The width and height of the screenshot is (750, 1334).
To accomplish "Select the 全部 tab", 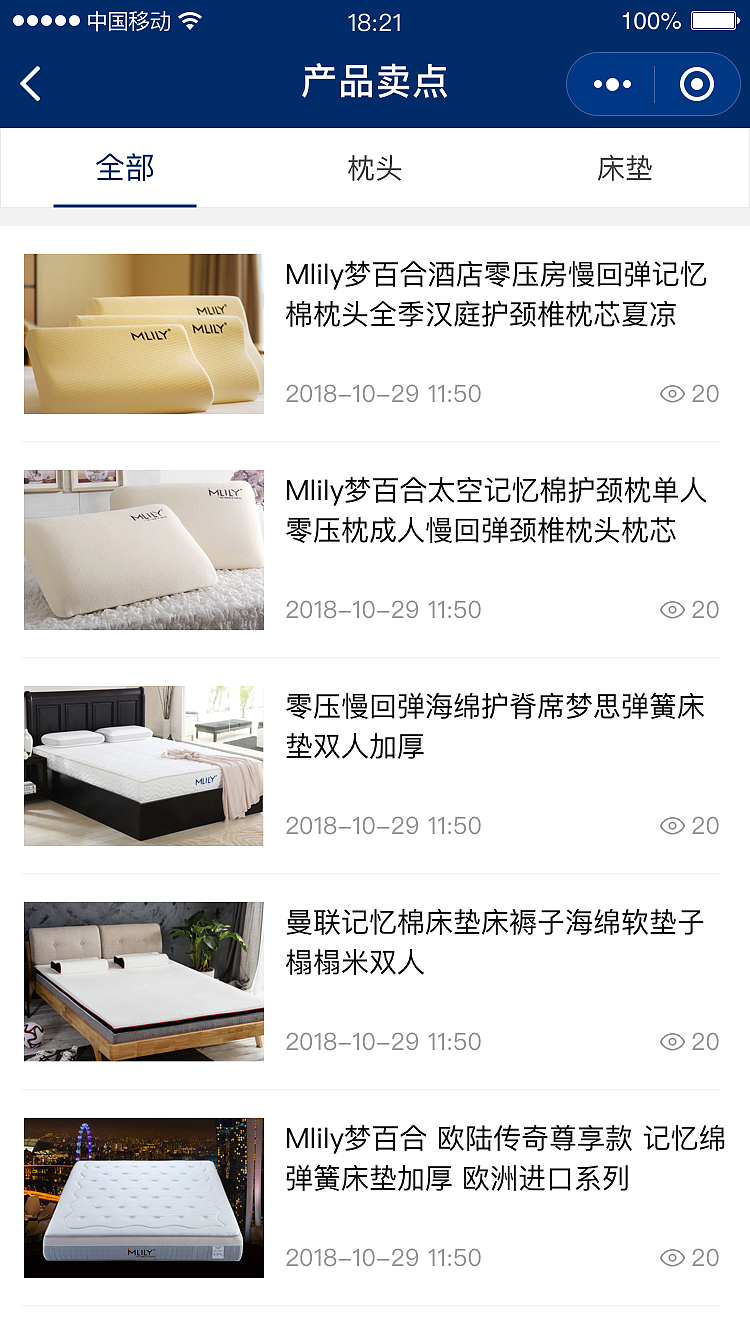I will click(124, 168).
